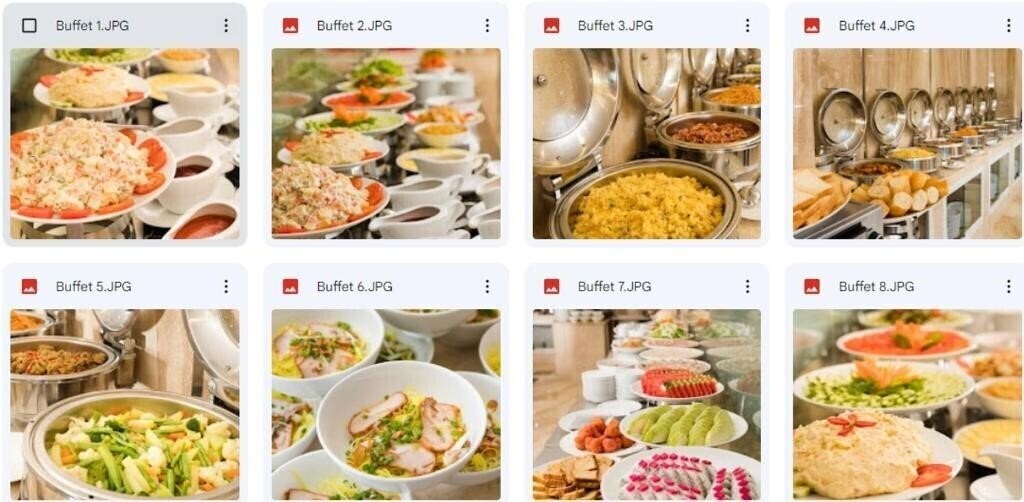Screen dimensions: 1024x502
Task: Open the Buffet 1.JPG image preview
Action: click(125, 143)
